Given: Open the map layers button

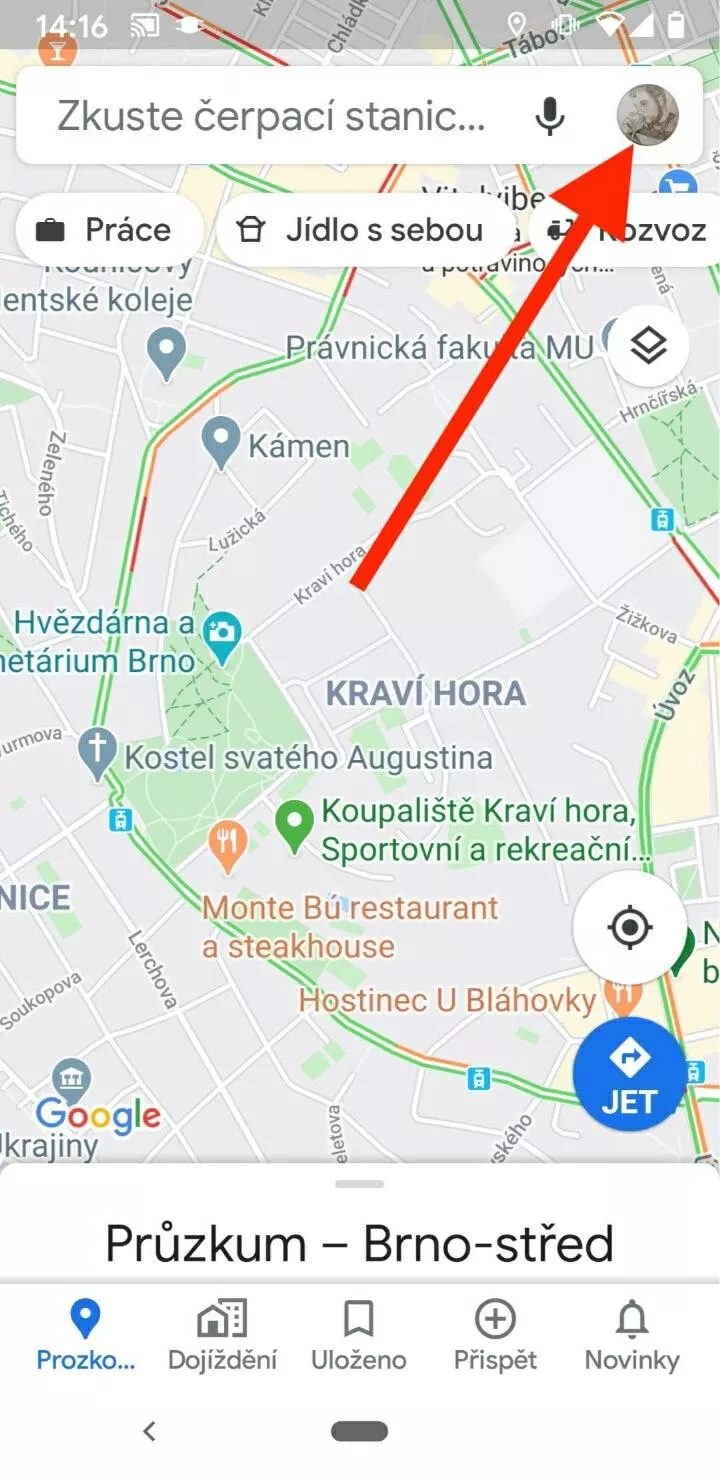Looking at the screenshot, I should (649, 346).
